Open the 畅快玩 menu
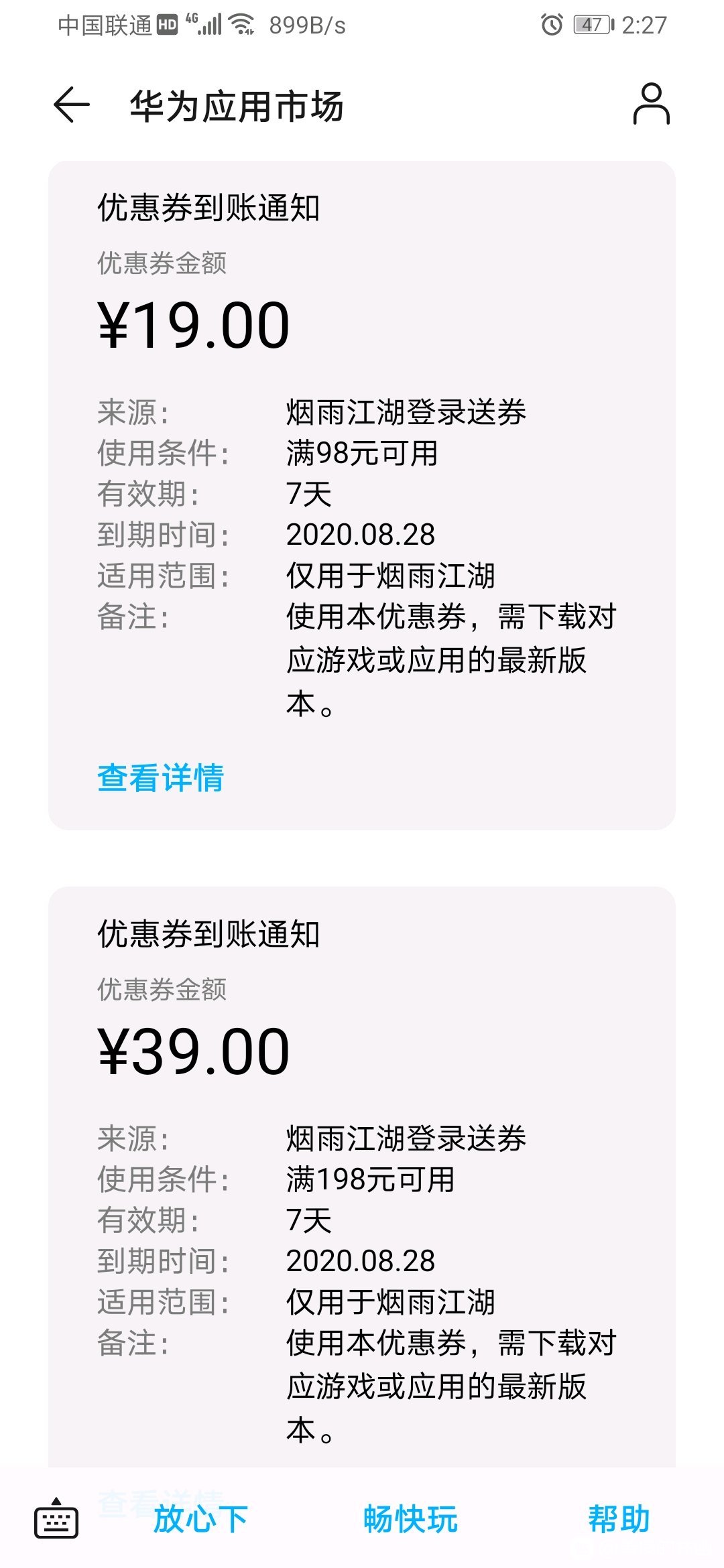Viewport: 724px width, 1568px height. [x=410, y=1518]
